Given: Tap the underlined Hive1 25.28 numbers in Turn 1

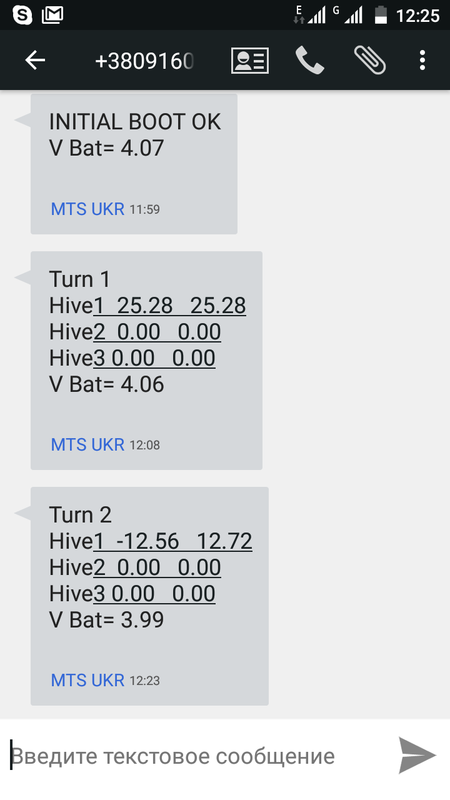Looking at the screenshot, I should (x=170, y=306).
